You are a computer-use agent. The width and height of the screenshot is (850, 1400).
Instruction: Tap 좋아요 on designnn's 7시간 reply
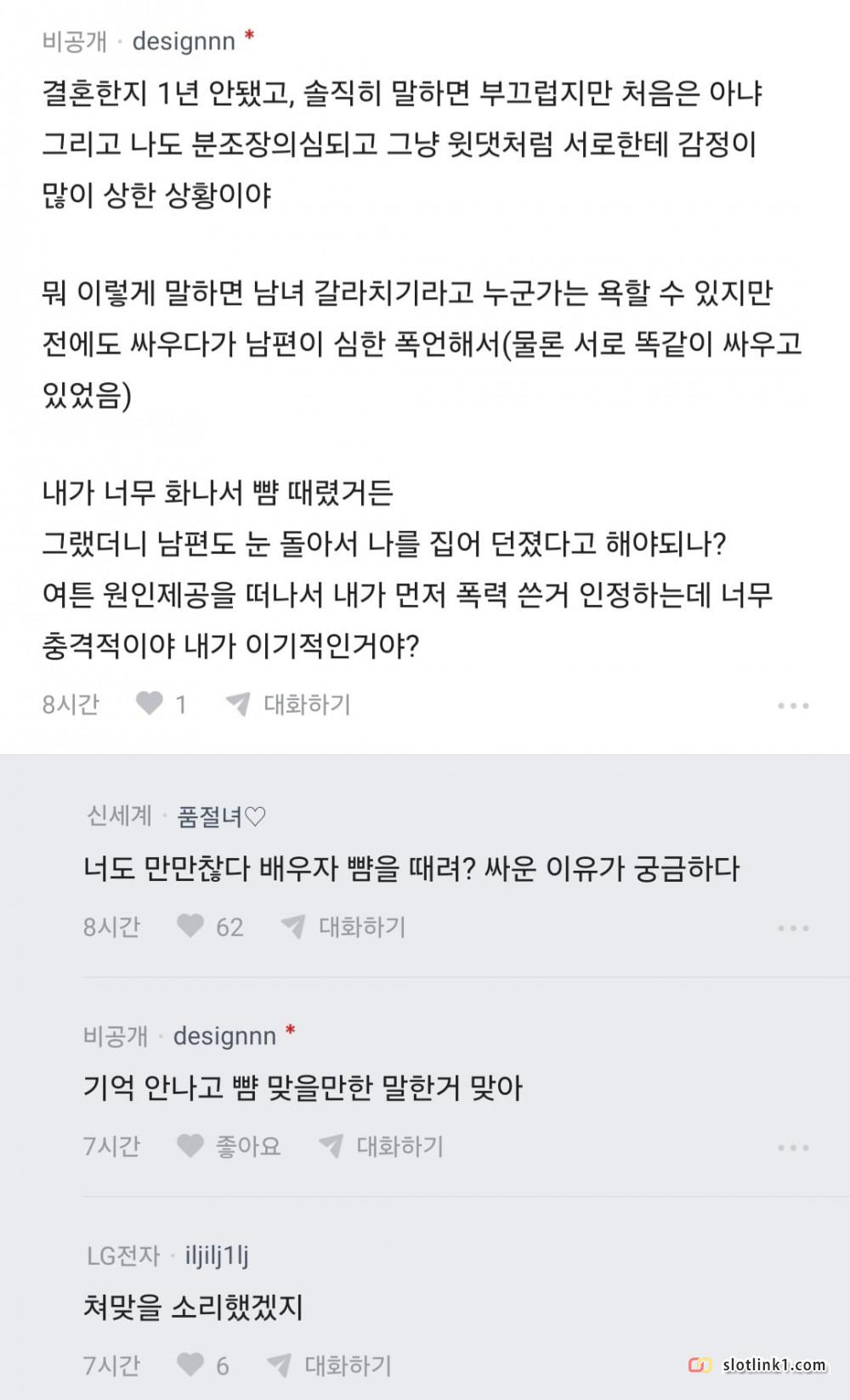pos(229,1146)
